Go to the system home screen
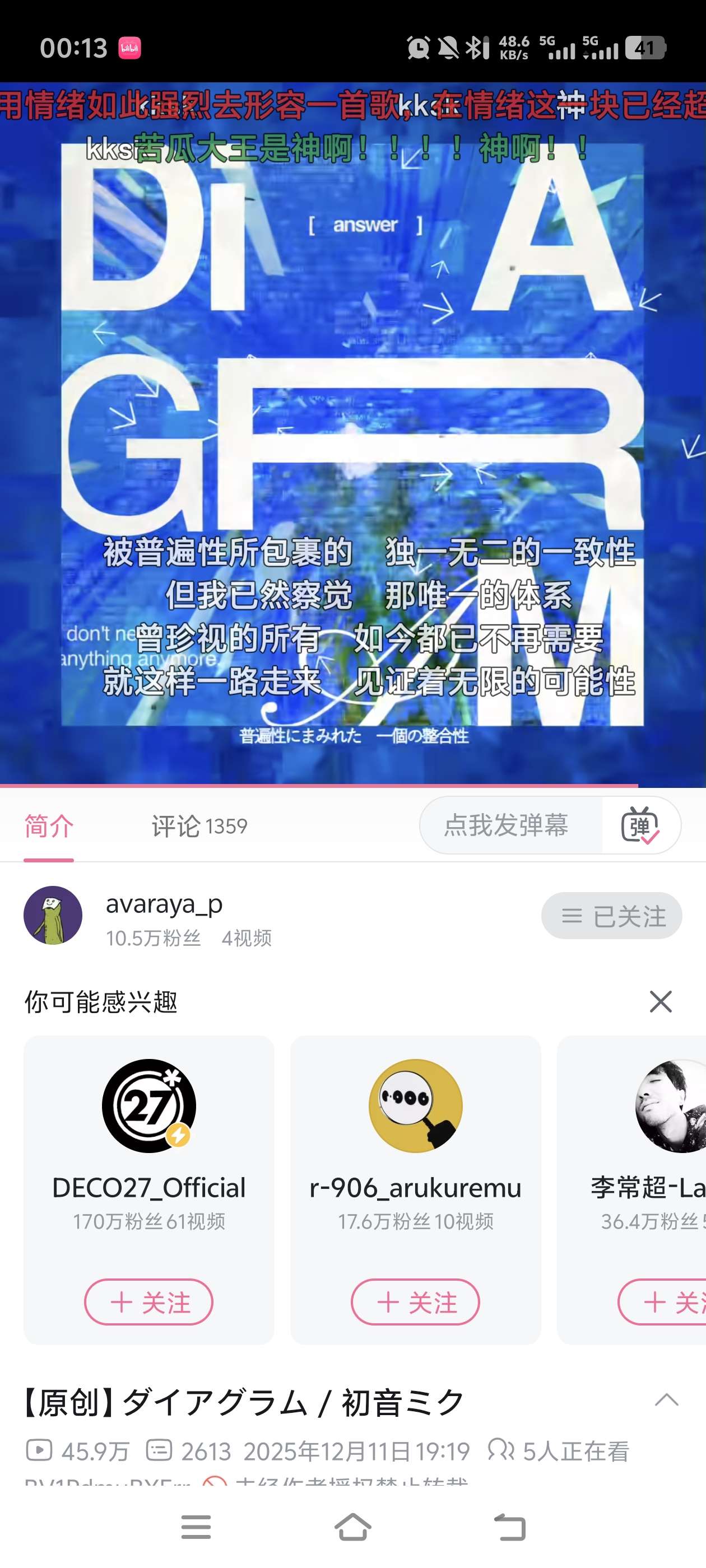The width and height of the screenshot is (706, 1568). 352,1527
